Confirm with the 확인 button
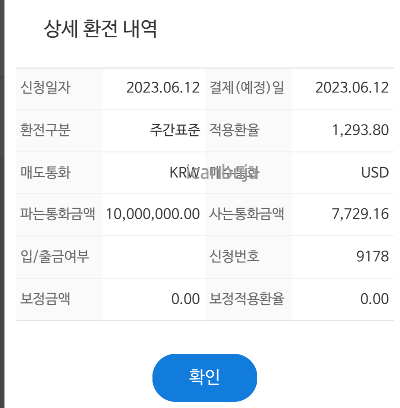 (x=204, y=378)
